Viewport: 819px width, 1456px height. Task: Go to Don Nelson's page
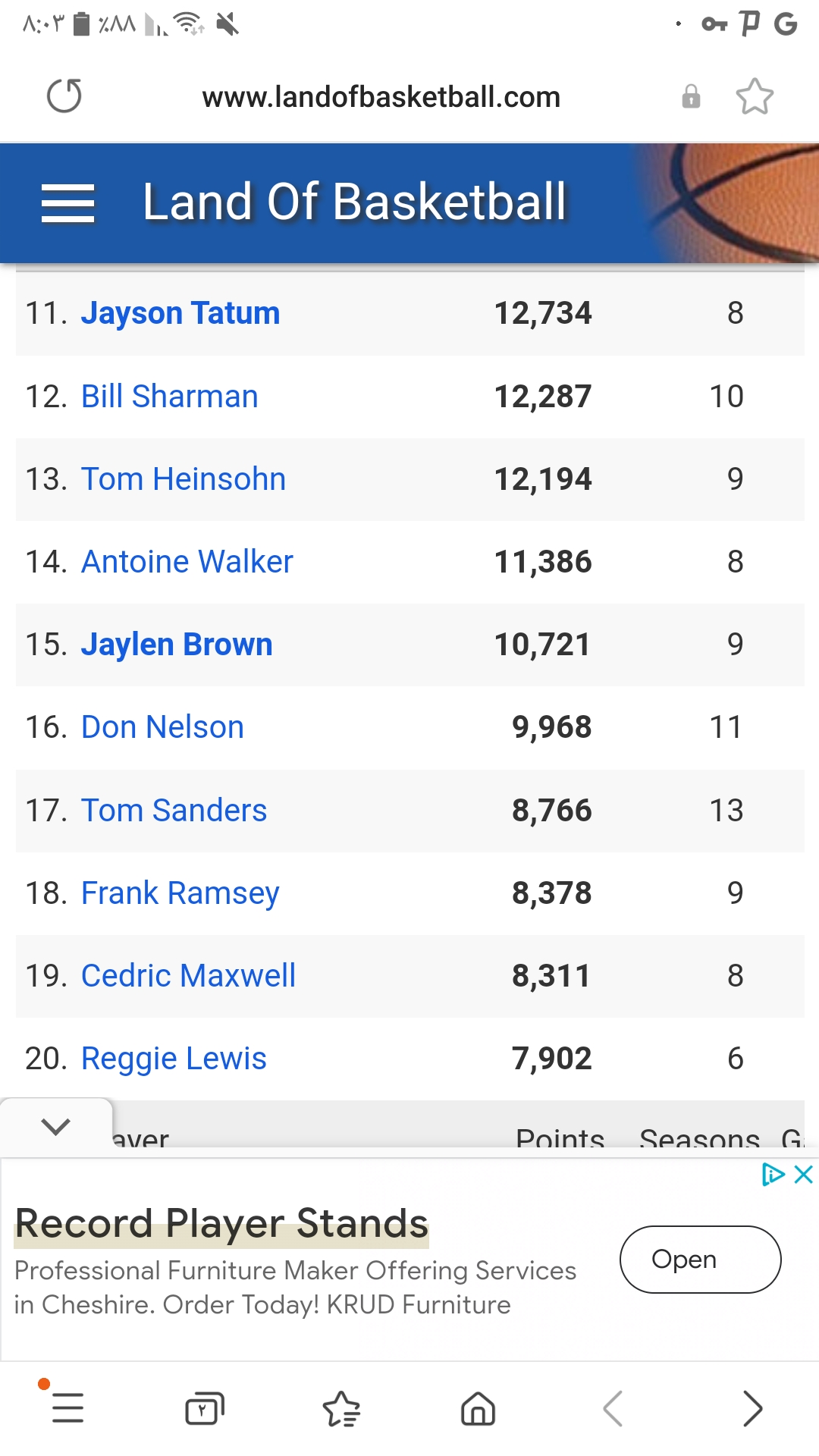[x=162, y=727]
